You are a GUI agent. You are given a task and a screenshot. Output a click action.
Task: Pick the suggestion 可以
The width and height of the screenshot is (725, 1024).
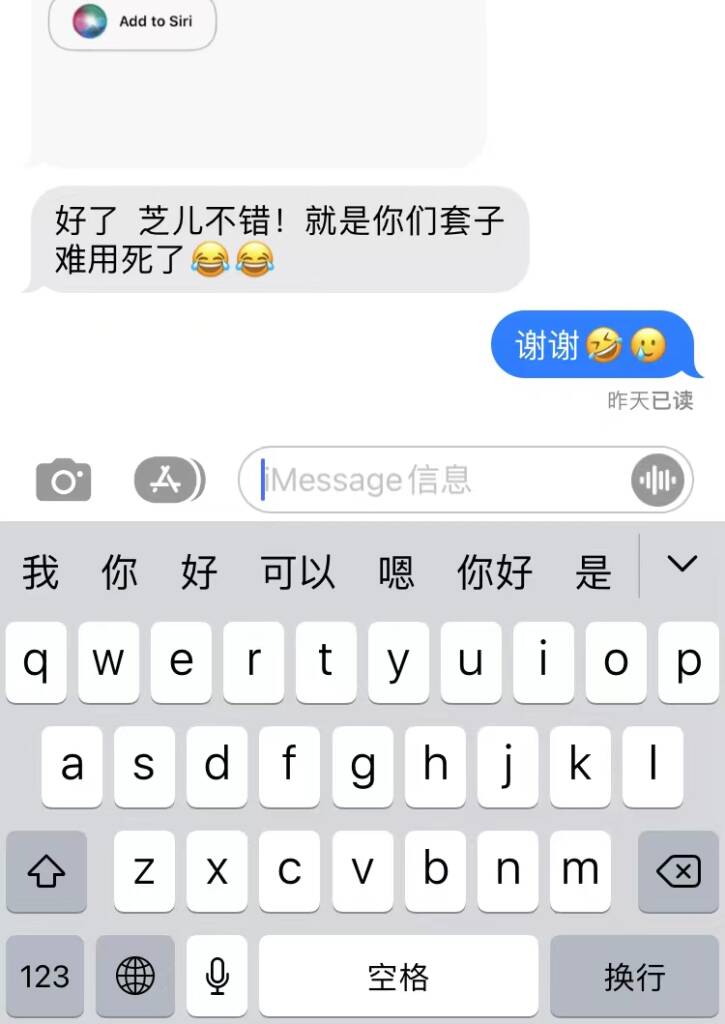(297, 573)
